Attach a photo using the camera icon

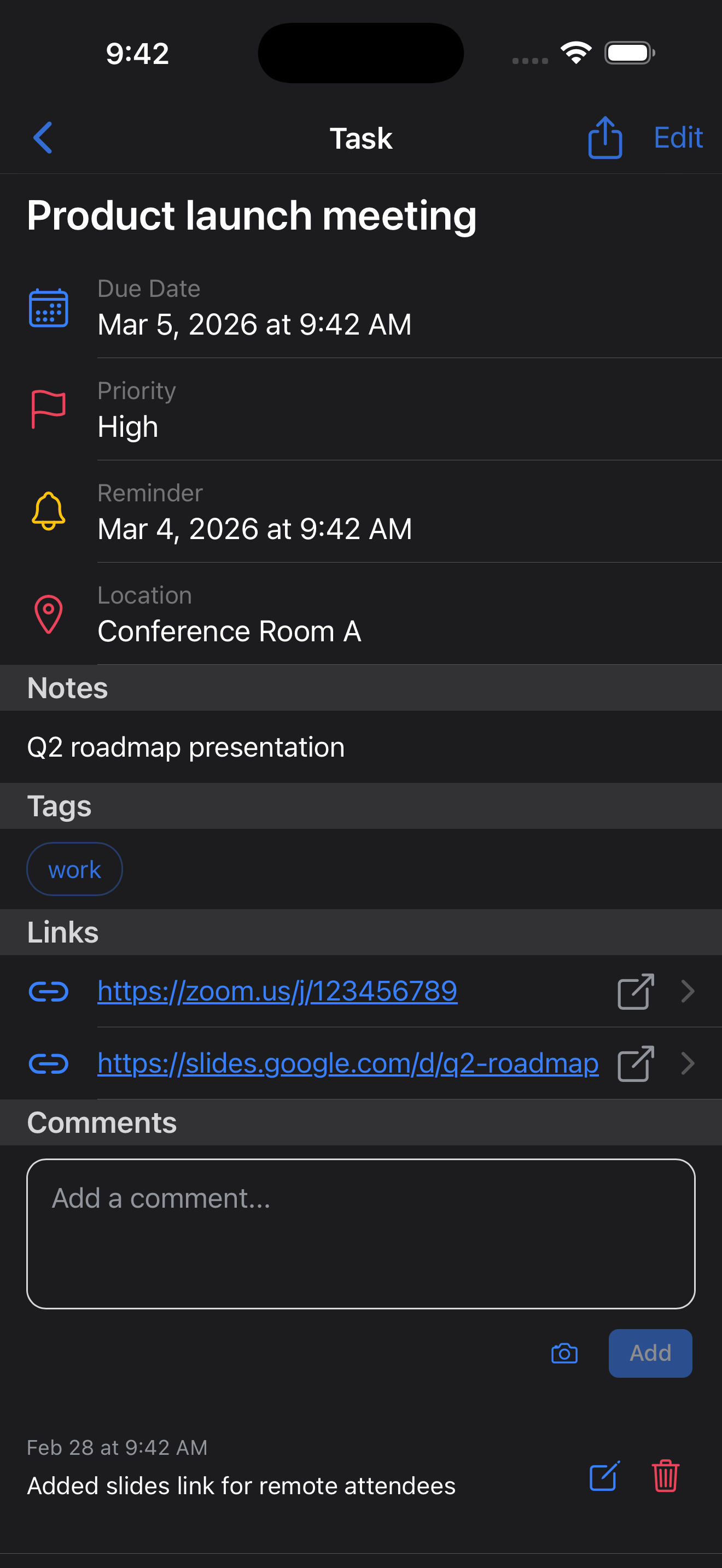point(564,1353)
